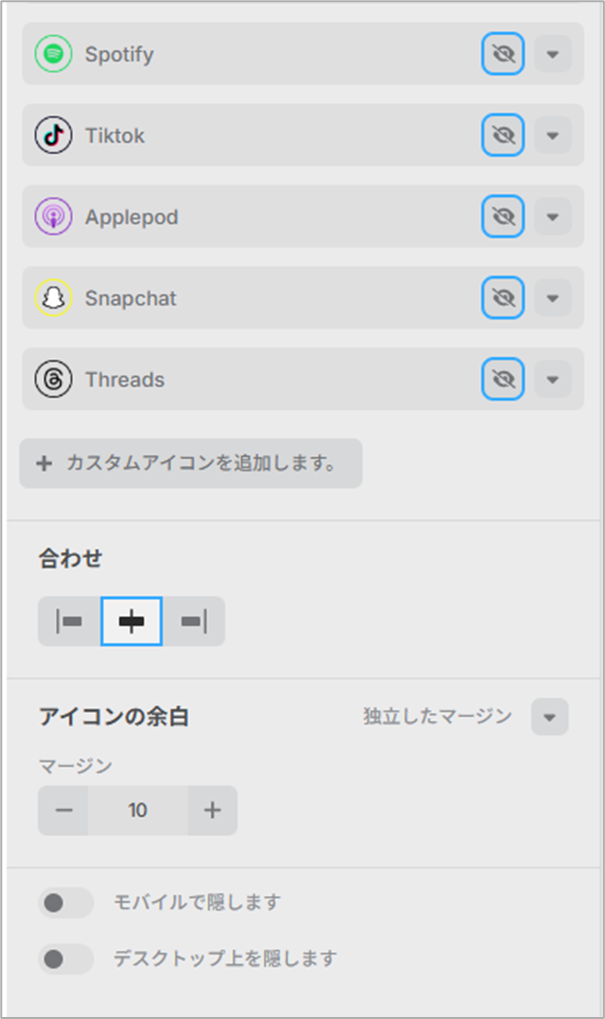Select left alignment option
This screenshot has height=1019, width=605.
(70, 621)
